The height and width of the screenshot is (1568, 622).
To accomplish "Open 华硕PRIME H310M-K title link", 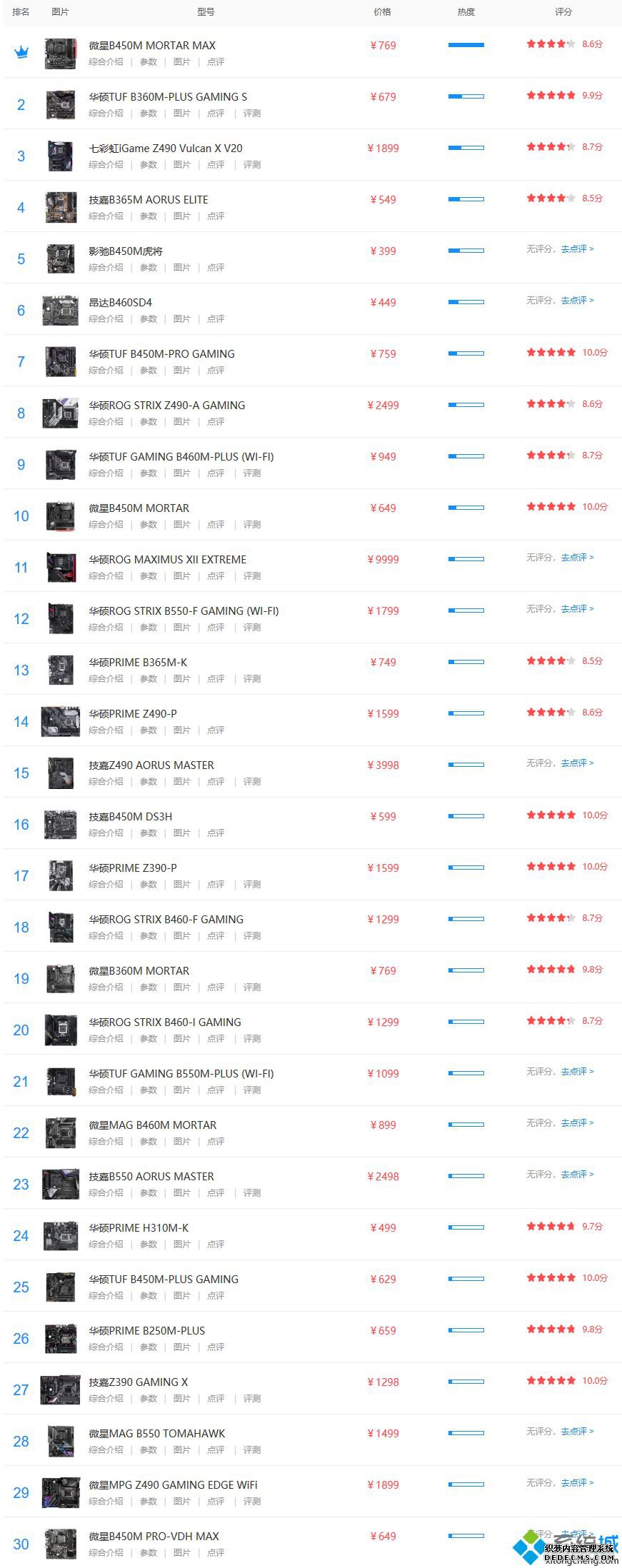I will coord(139,1228).
